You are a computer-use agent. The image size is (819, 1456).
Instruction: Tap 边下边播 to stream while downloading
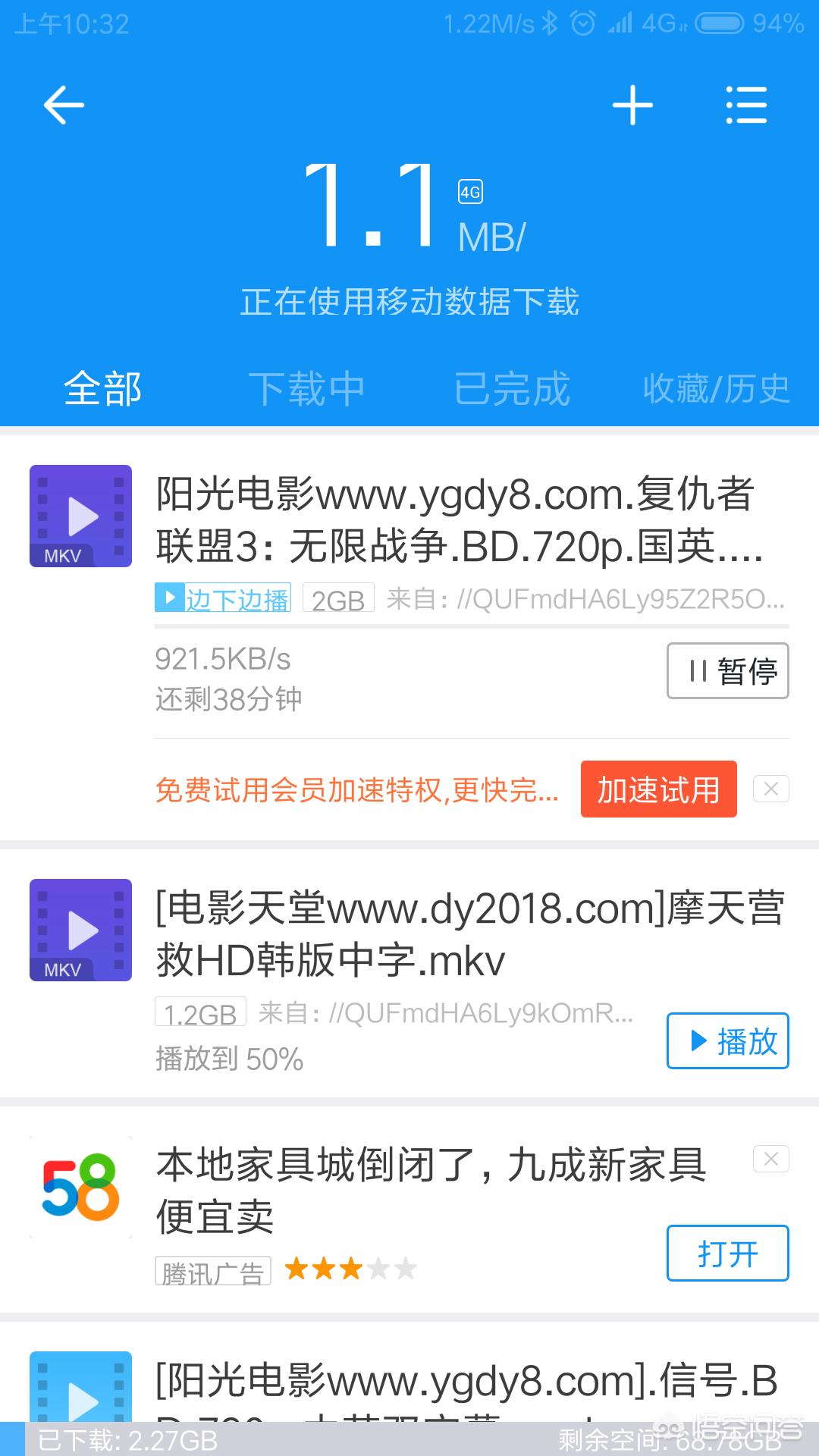[x=223, y=599]
